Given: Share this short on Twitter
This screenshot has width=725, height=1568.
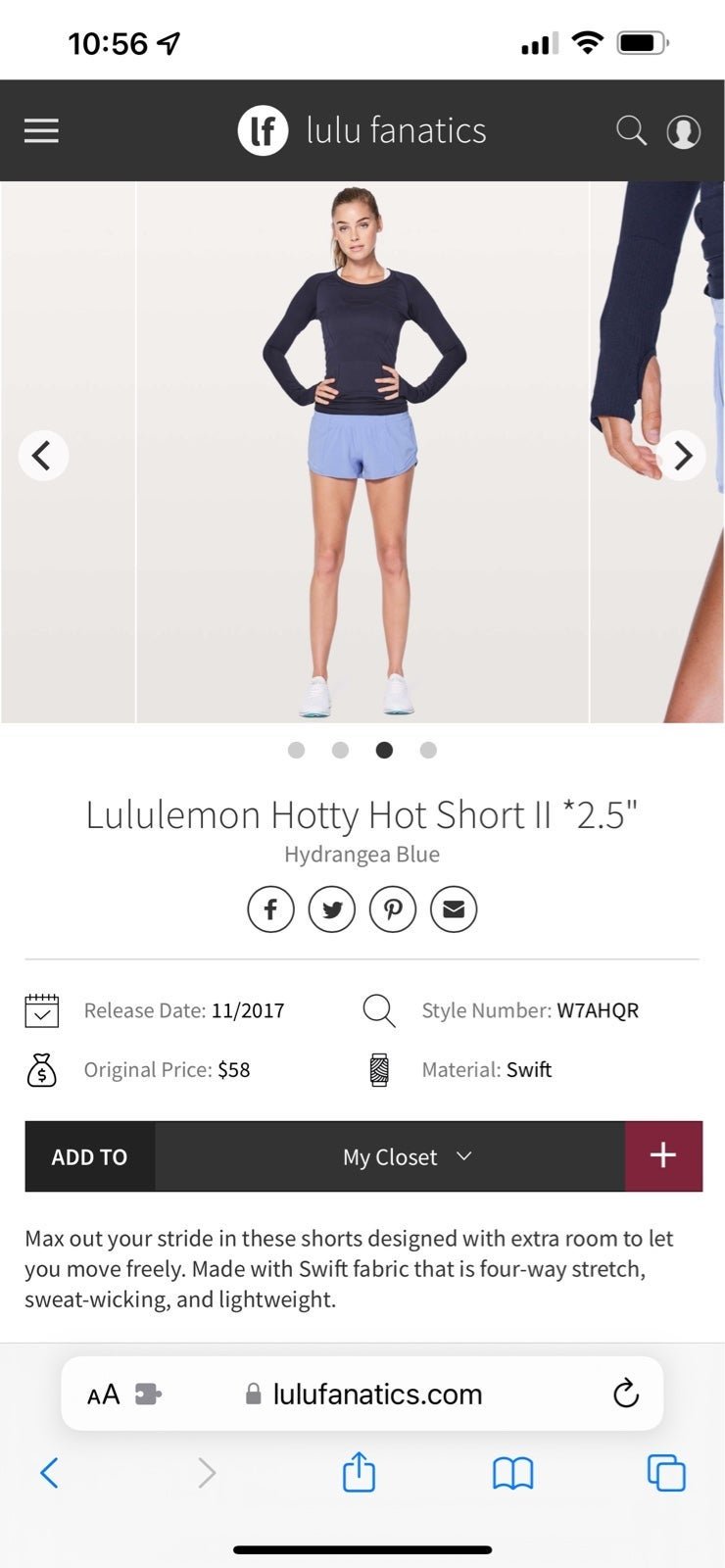Looking at the screenshot, I should coord(332,909).
